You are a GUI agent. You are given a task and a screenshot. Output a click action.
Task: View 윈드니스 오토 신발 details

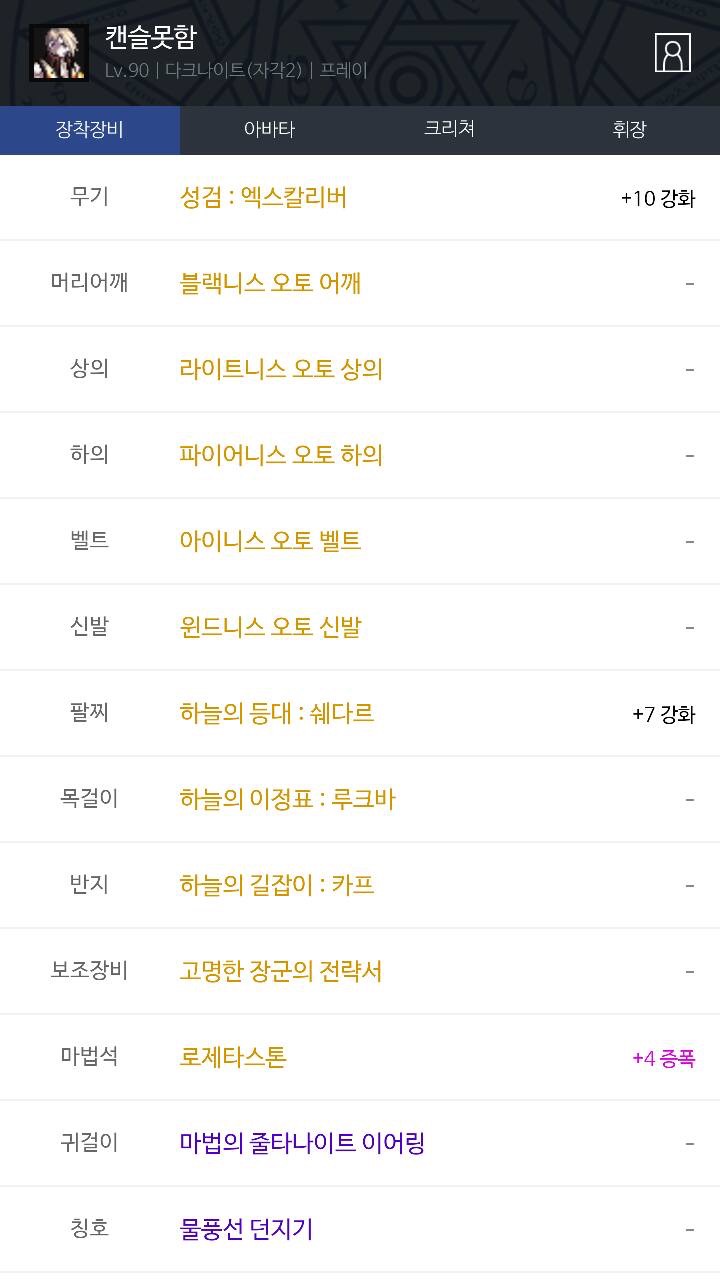[270, 627]
